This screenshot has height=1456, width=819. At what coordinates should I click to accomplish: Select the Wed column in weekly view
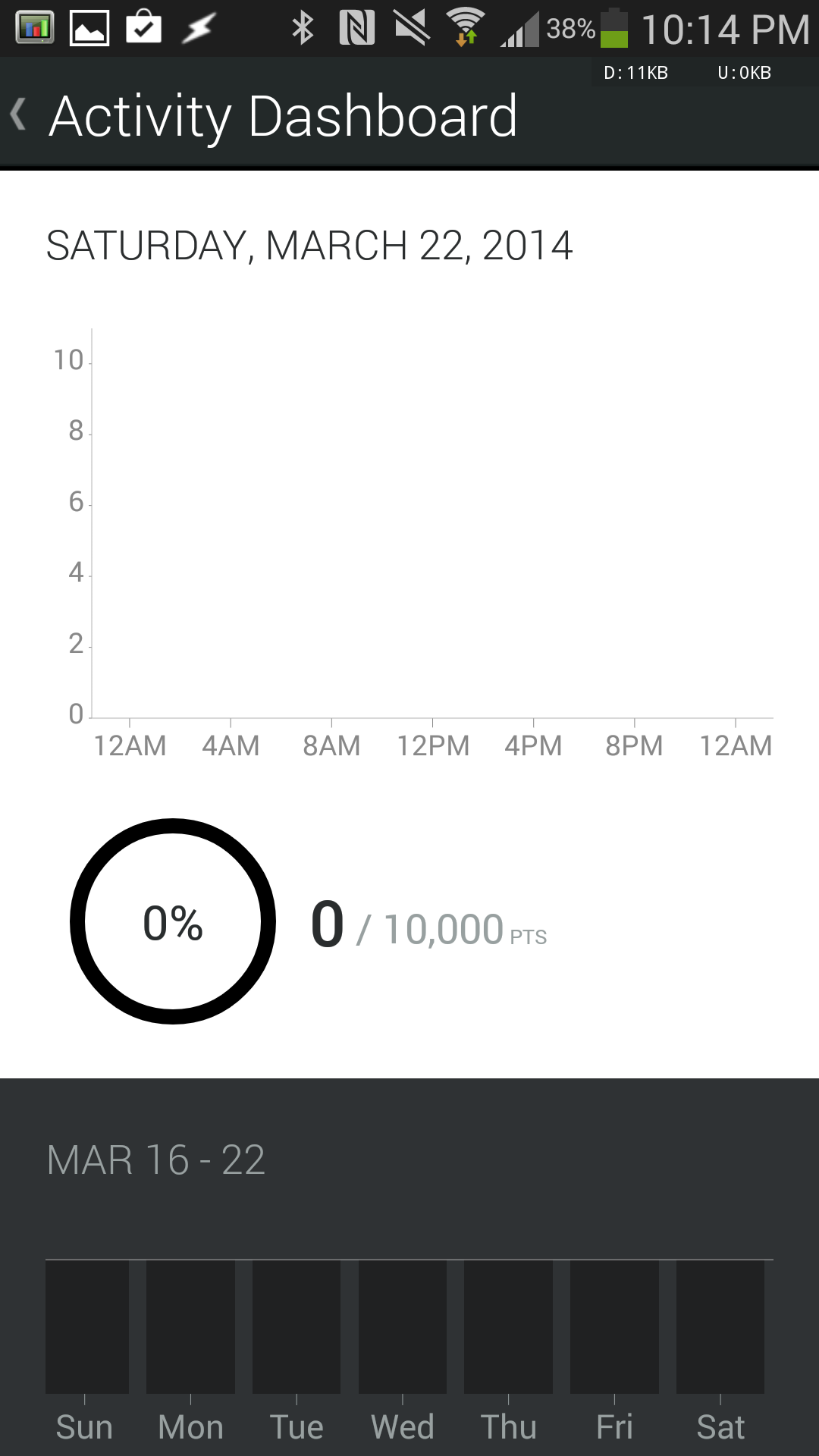click(402, 1326)
